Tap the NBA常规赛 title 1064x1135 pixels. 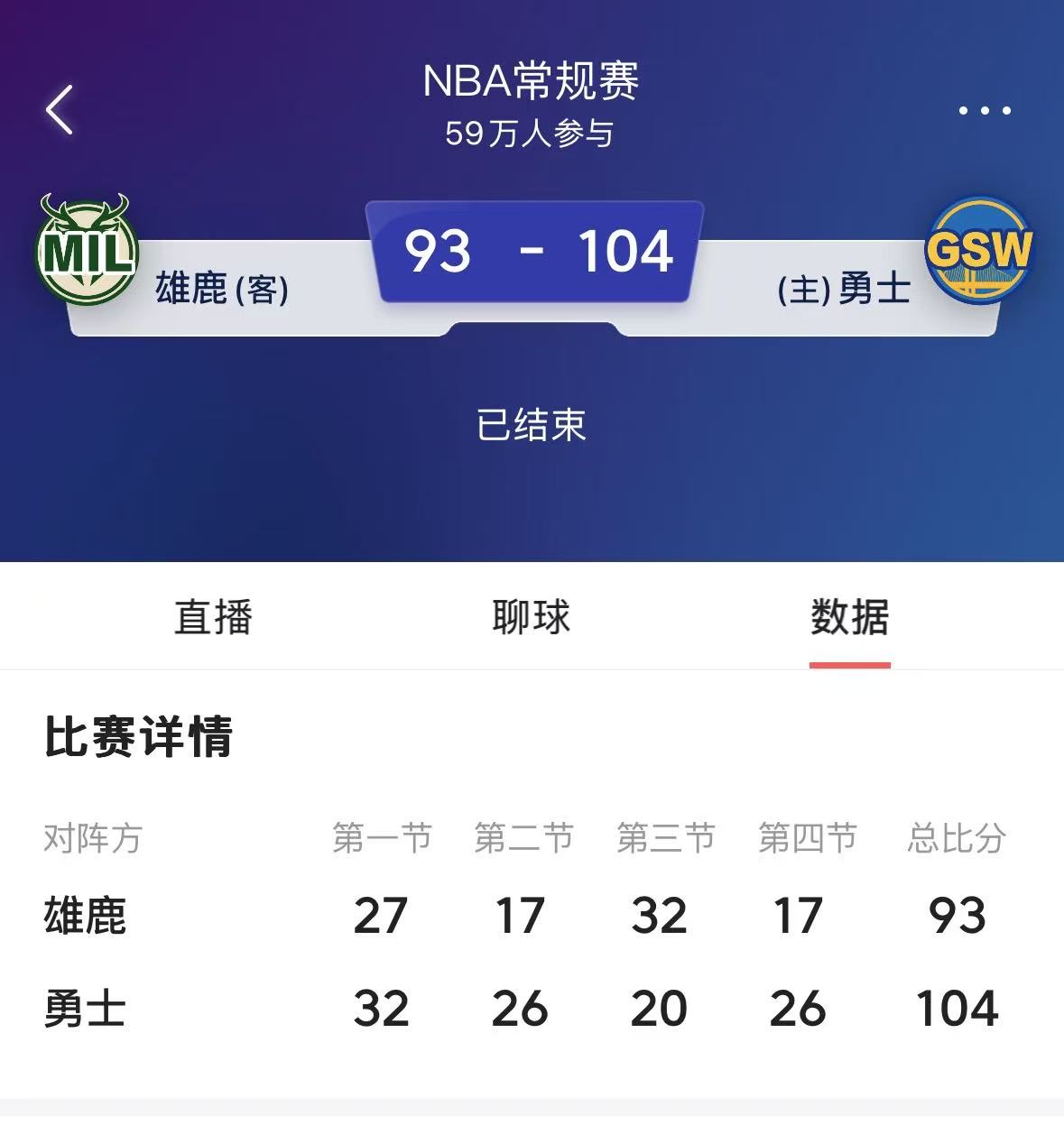point(531,82)
